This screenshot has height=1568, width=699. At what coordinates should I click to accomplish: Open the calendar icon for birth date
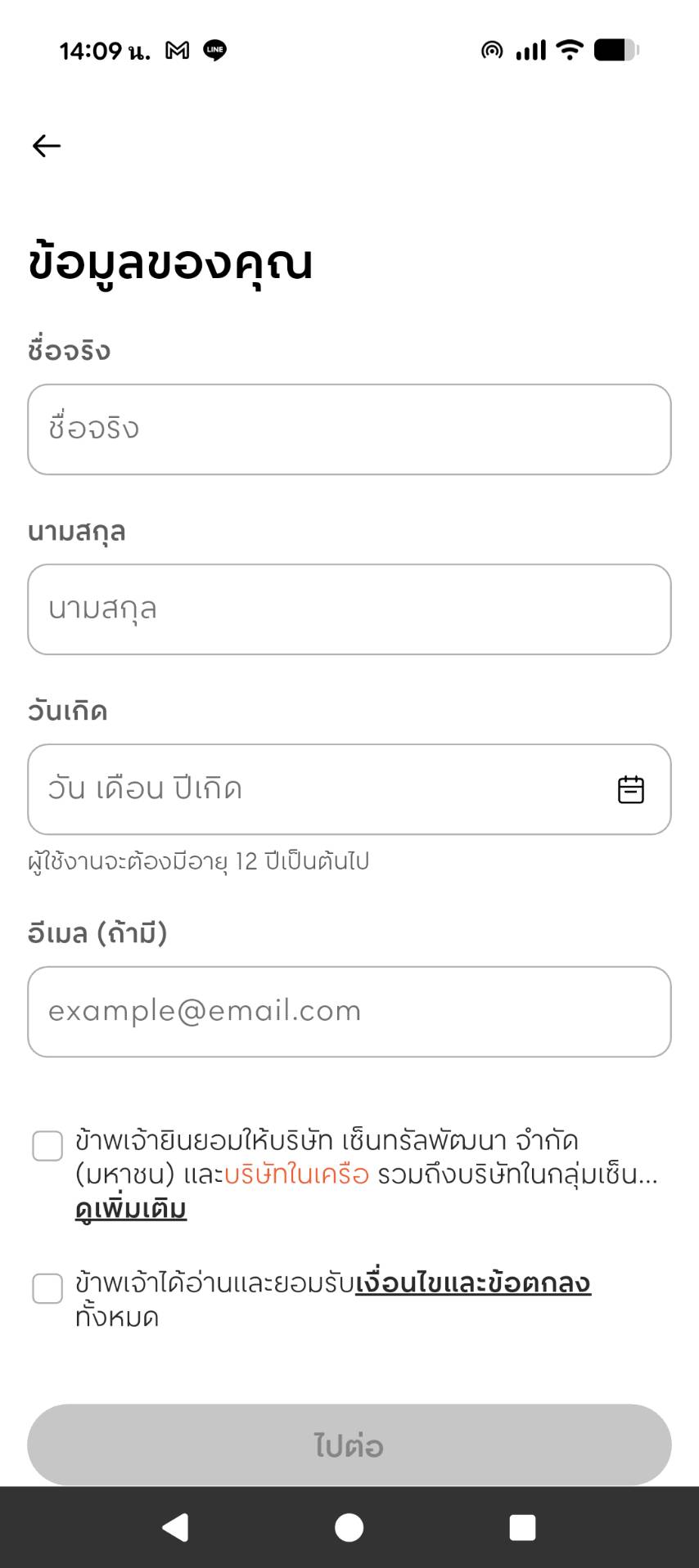(x=630, y=789)
